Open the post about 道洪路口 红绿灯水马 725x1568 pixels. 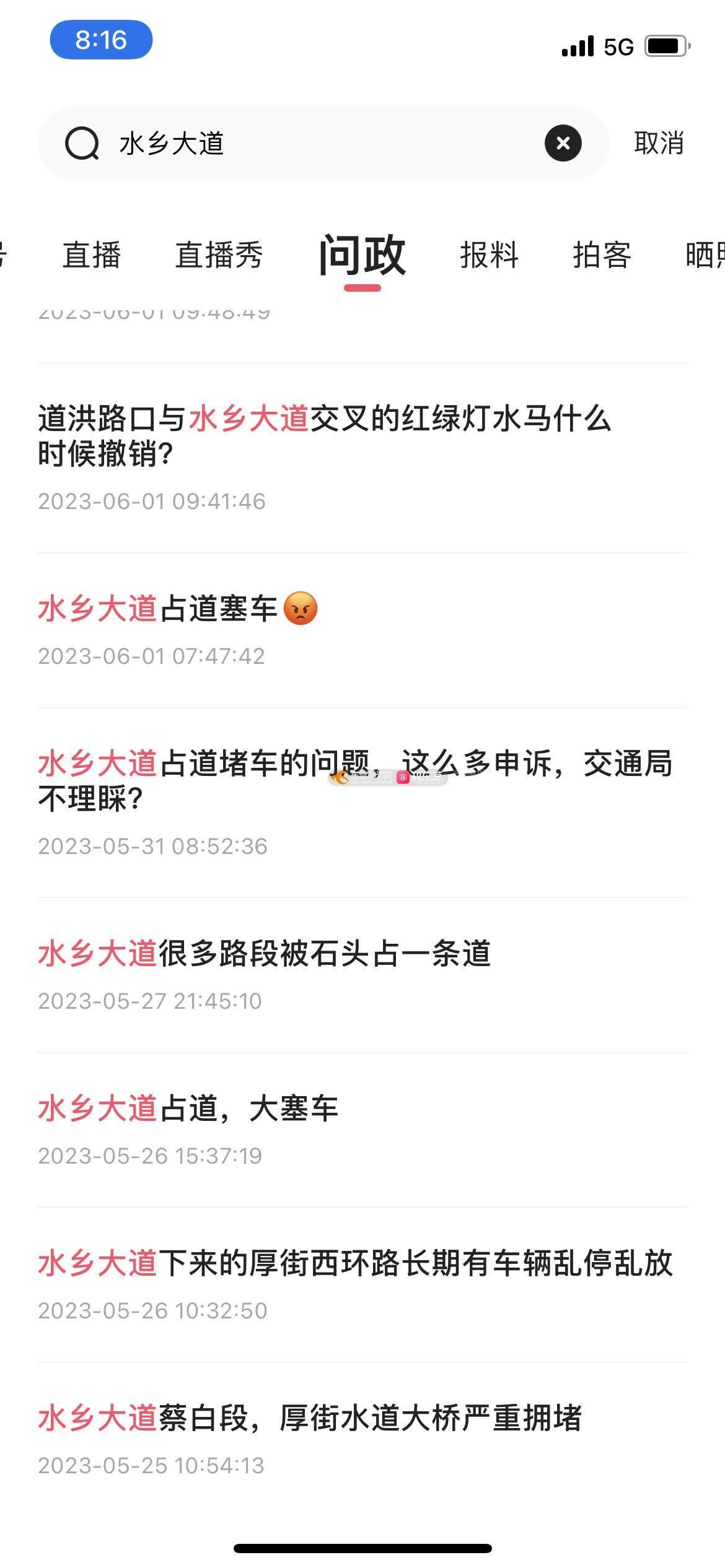(x=324, y=436)
